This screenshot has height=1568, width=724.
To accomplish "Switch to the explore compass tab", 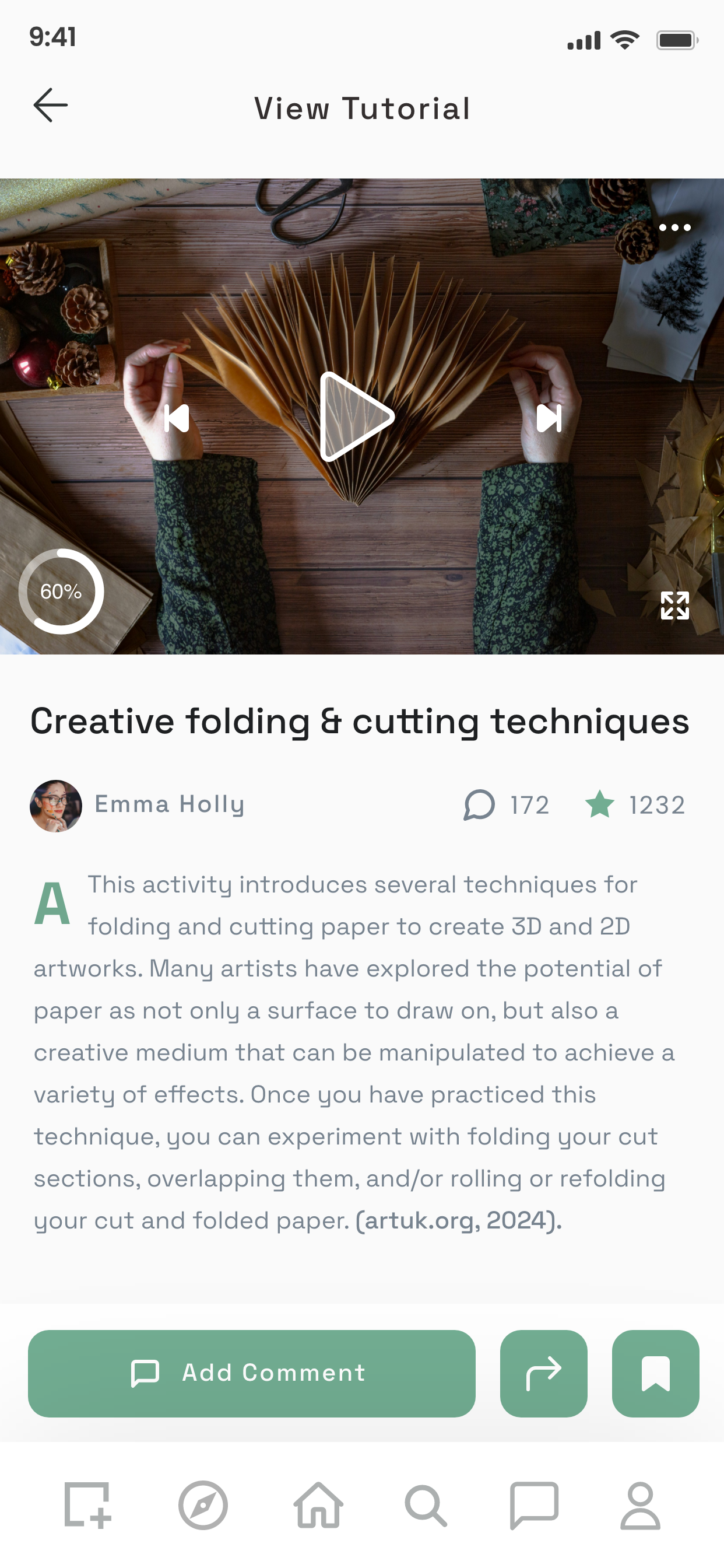I will pos(203,1504).
